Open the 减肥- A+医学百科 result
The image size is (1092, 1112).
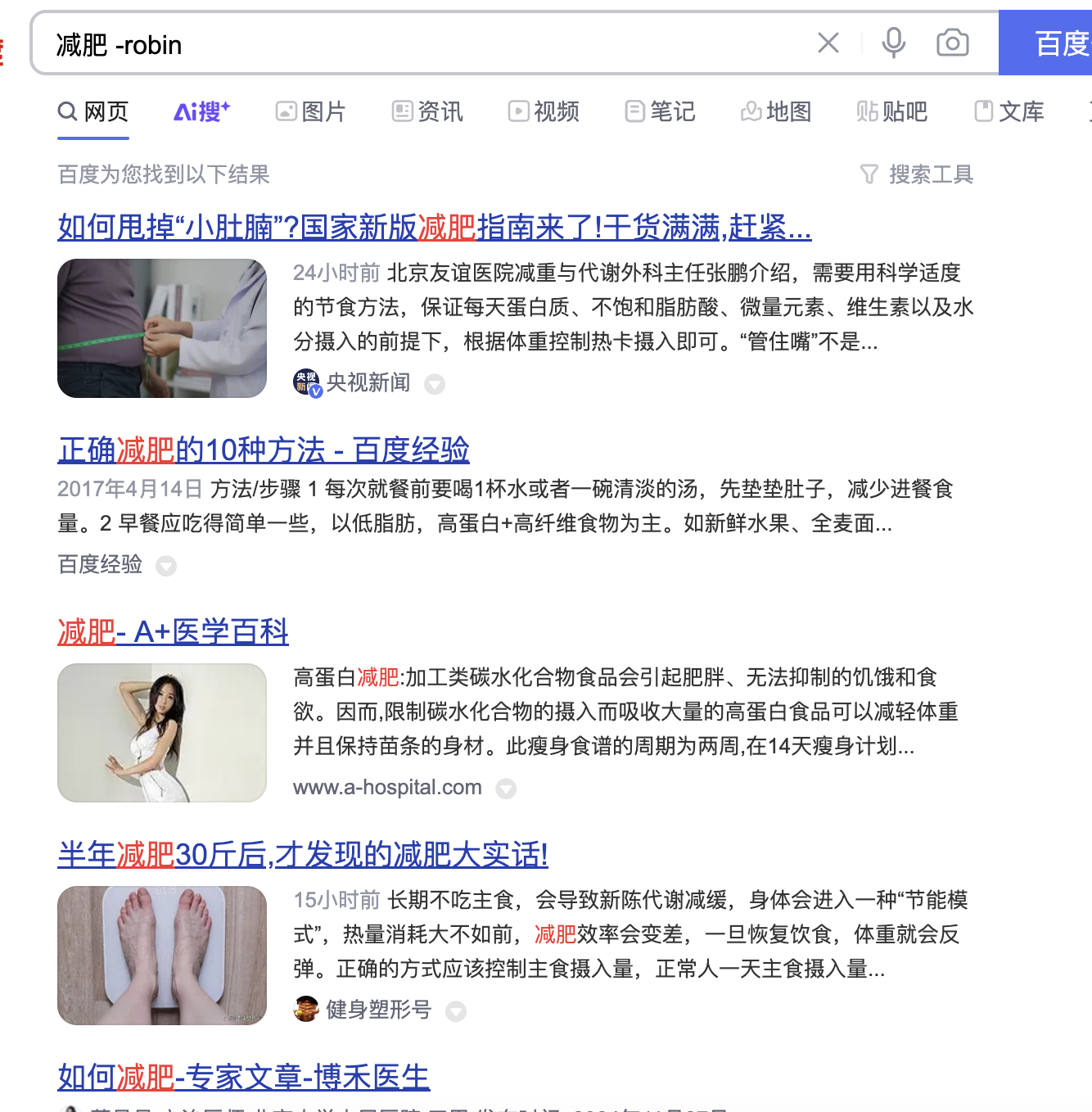(173, 631)
